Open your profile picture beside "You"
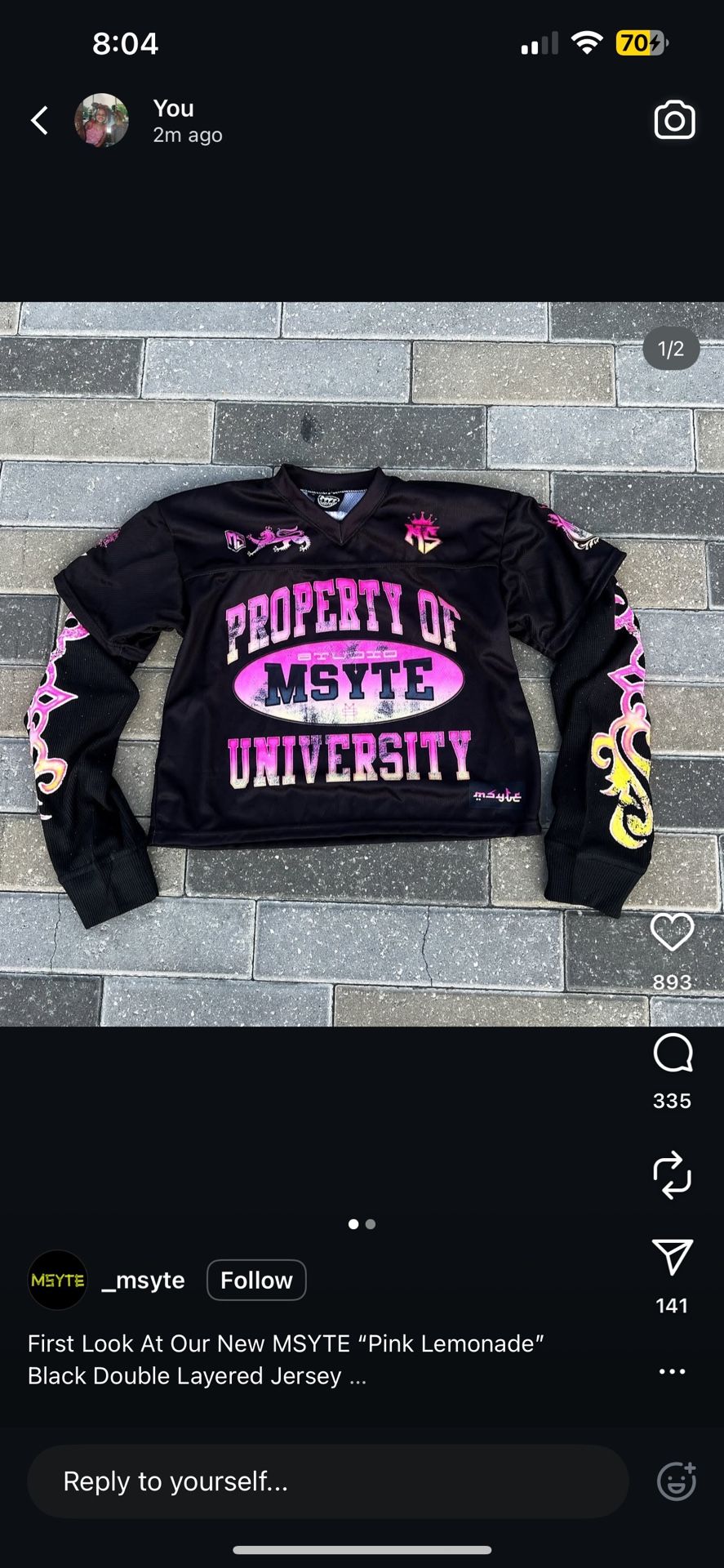The width and height of the screenshot is (724, 1568). 102,120
